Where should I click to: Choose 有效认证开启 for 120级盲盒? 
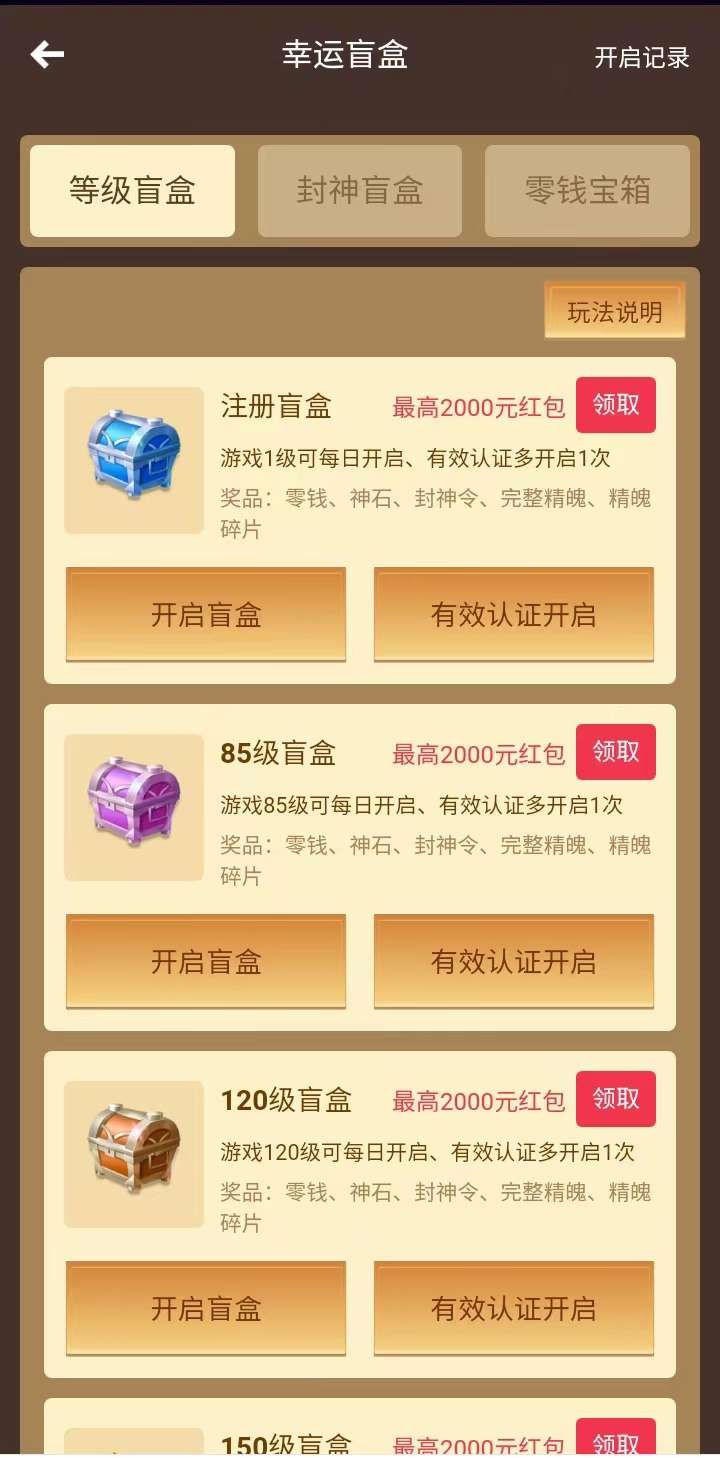[513, 1308]
